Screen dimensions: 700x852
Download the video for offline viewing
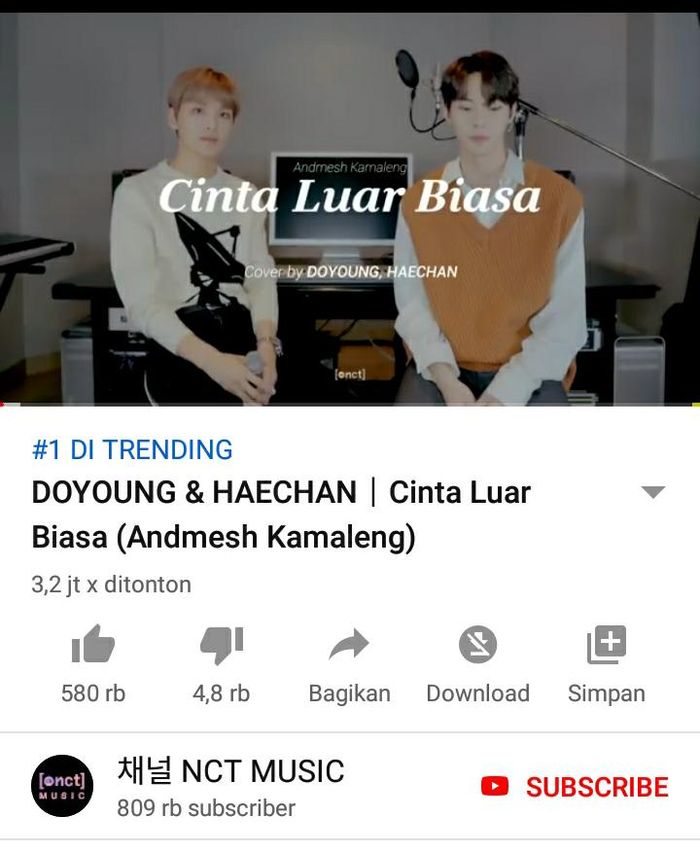point(477,647)
